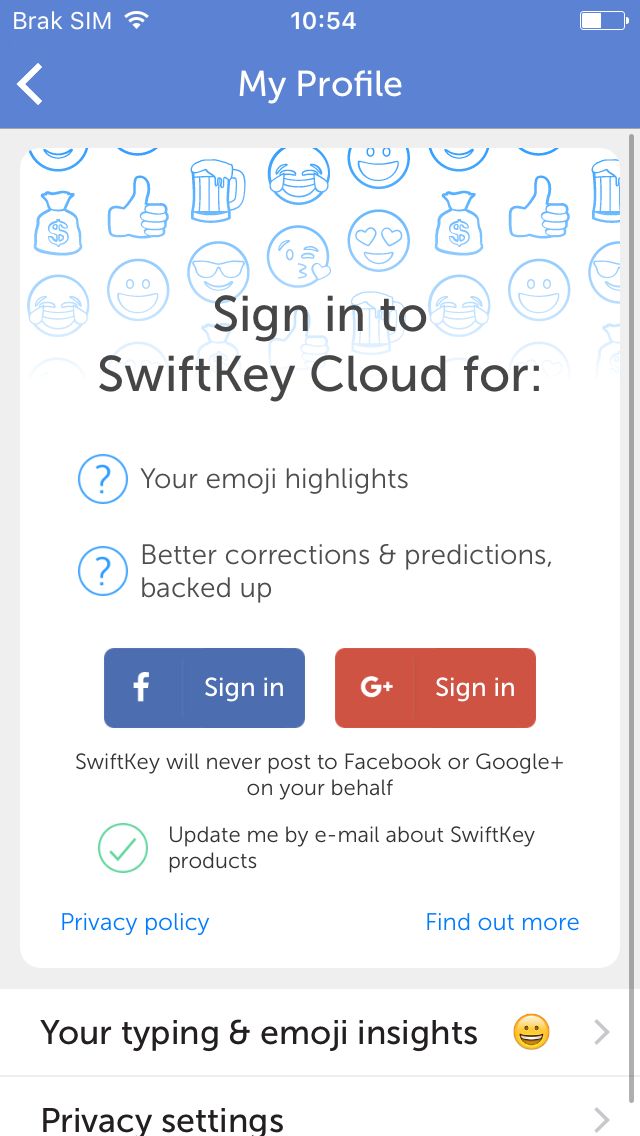
Task: Tap Find out more link
Action: 502,922
